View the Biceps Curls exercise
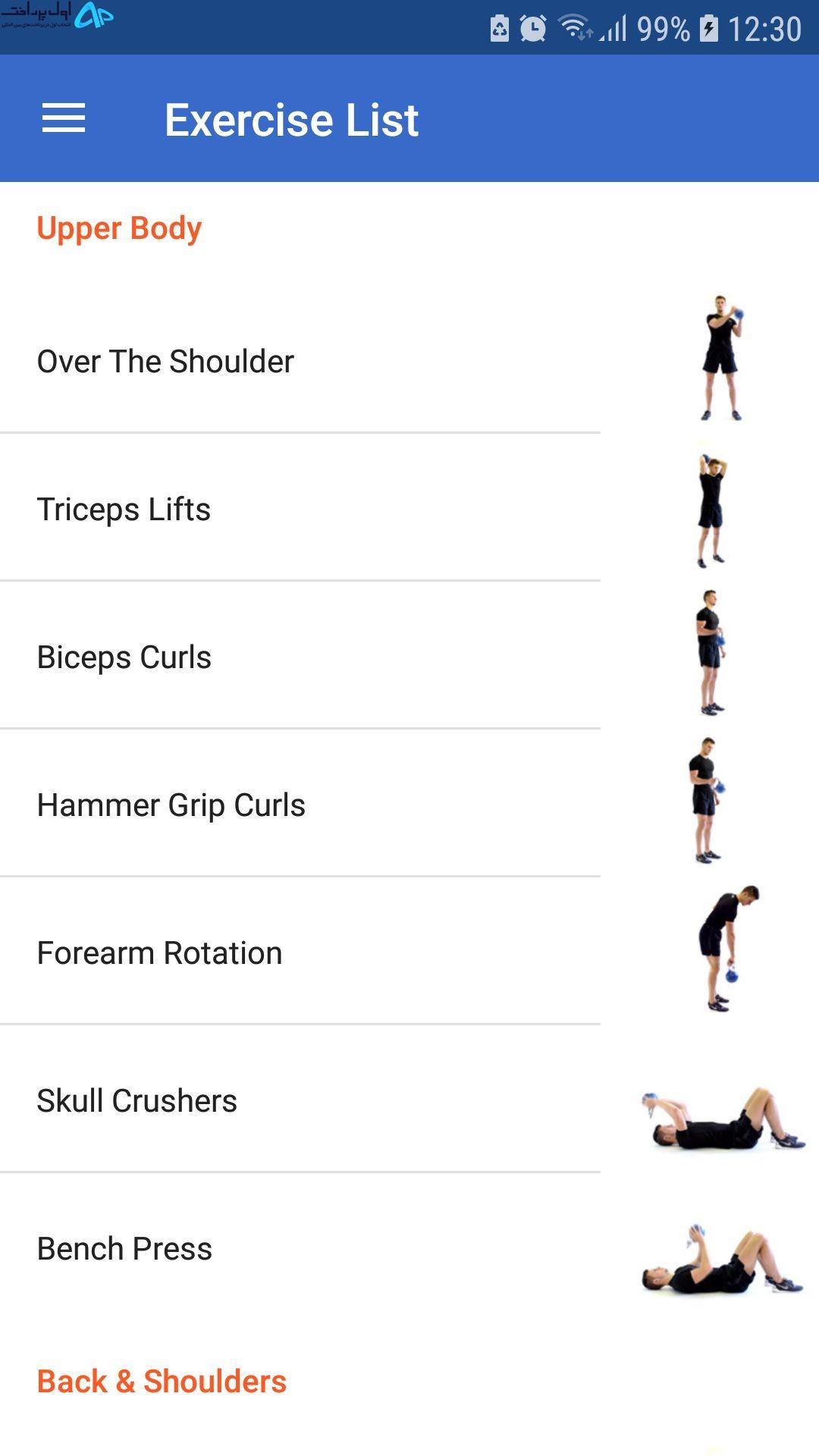This screenshot has height=1456, width=819. point(409,656)
